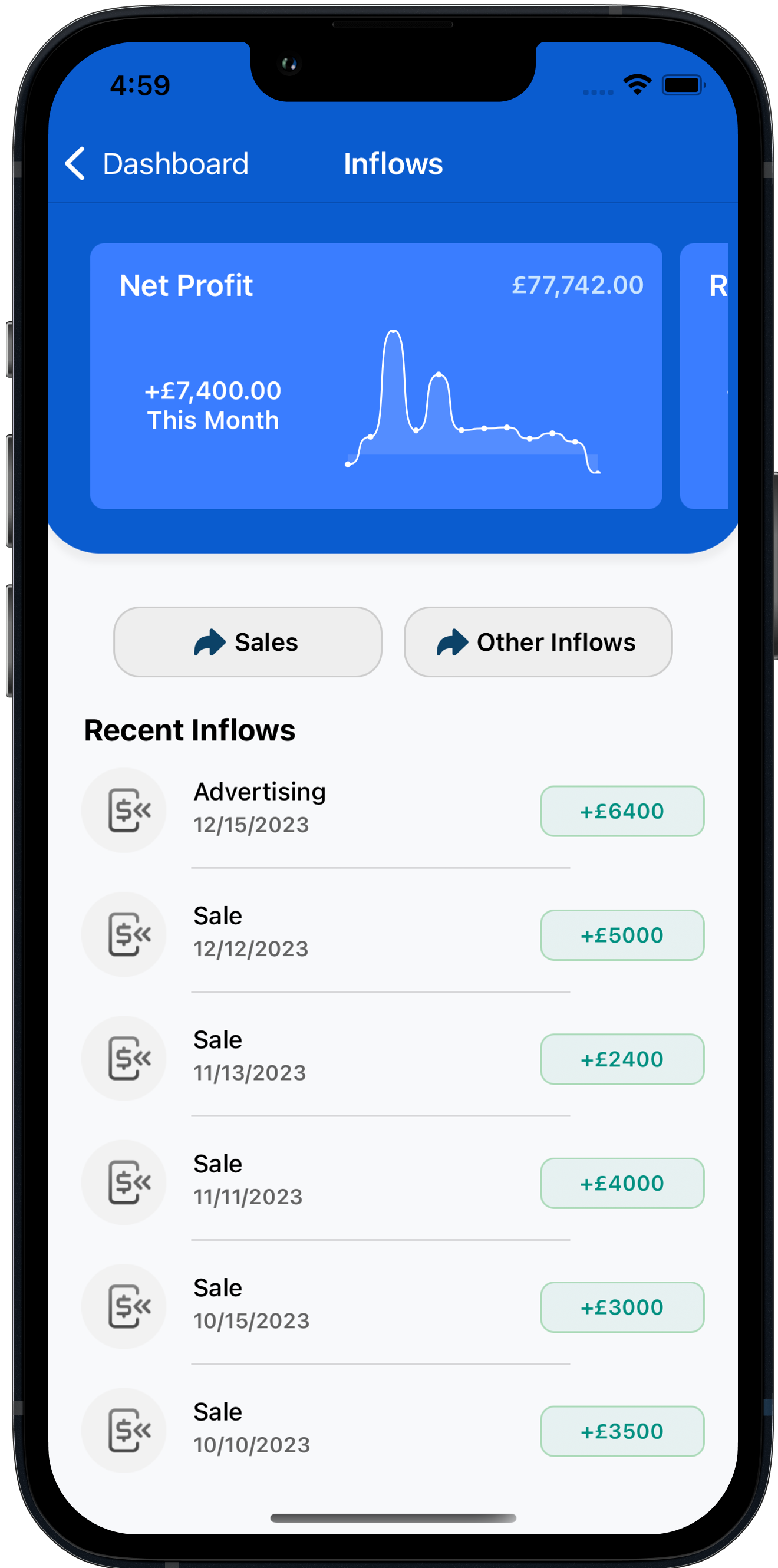Open the Net Profit card
The width and height of the screenshot is (778, 1568).
click(375, 375)
